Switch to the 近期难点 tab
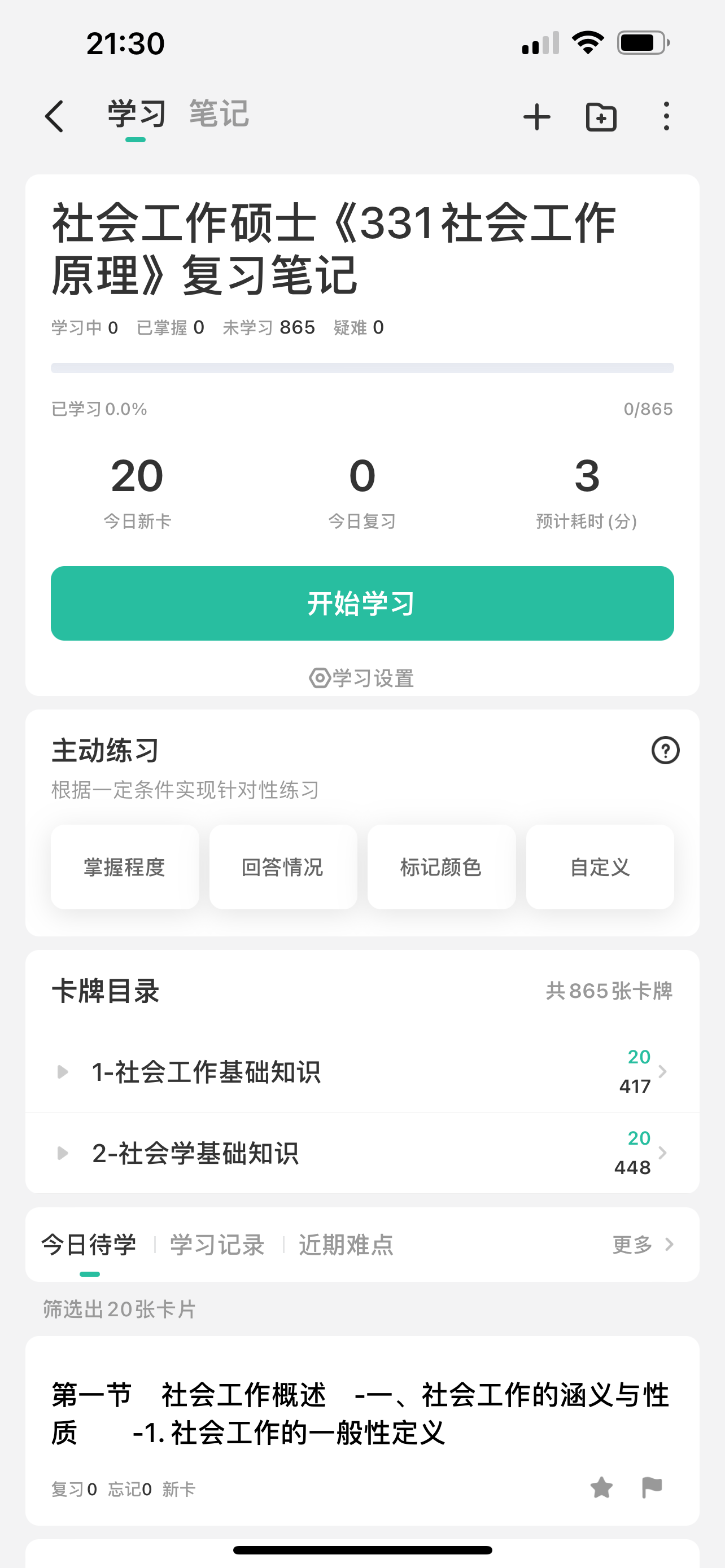This screenshot has width=725, height=1568. pos(346,1245)
